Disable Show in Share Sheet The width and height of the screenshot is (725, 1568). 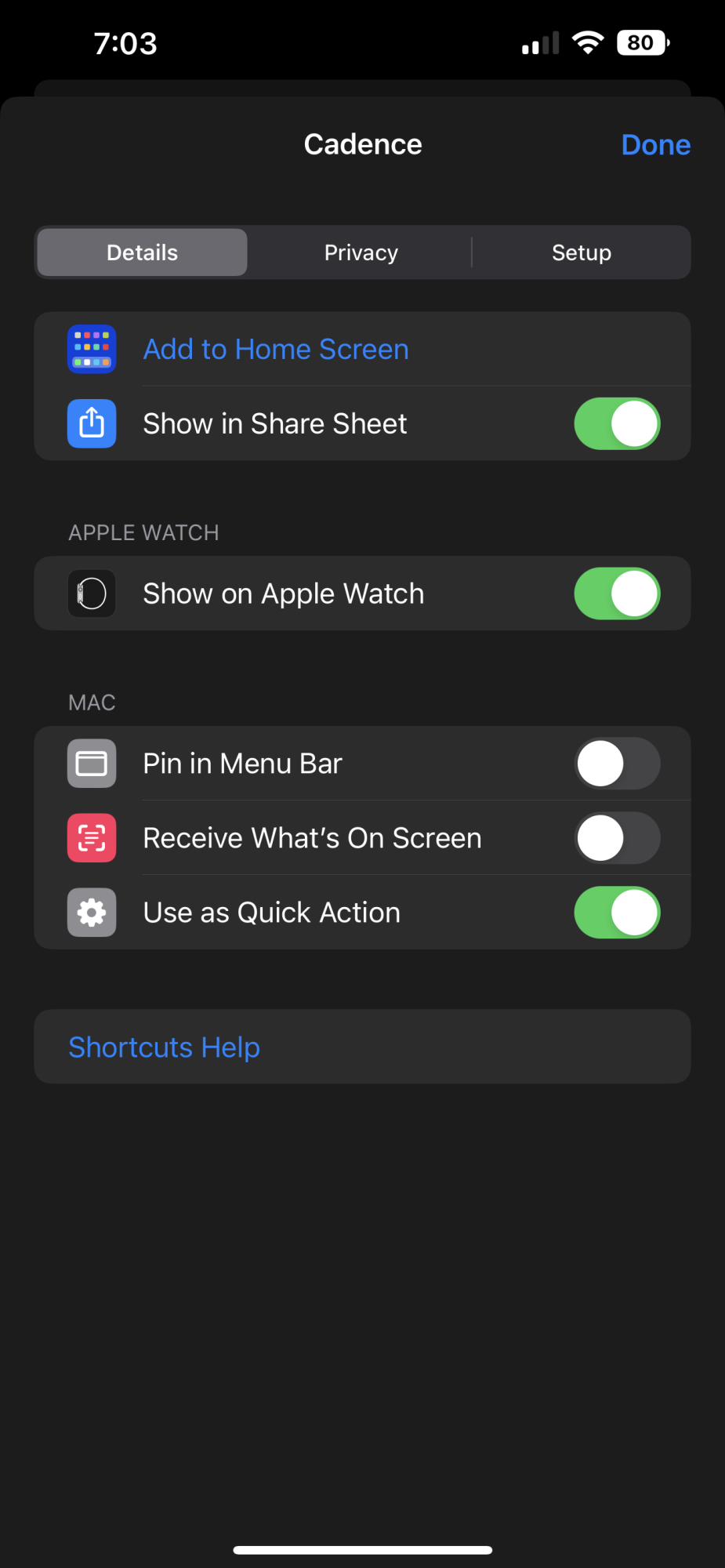[617, 423]
